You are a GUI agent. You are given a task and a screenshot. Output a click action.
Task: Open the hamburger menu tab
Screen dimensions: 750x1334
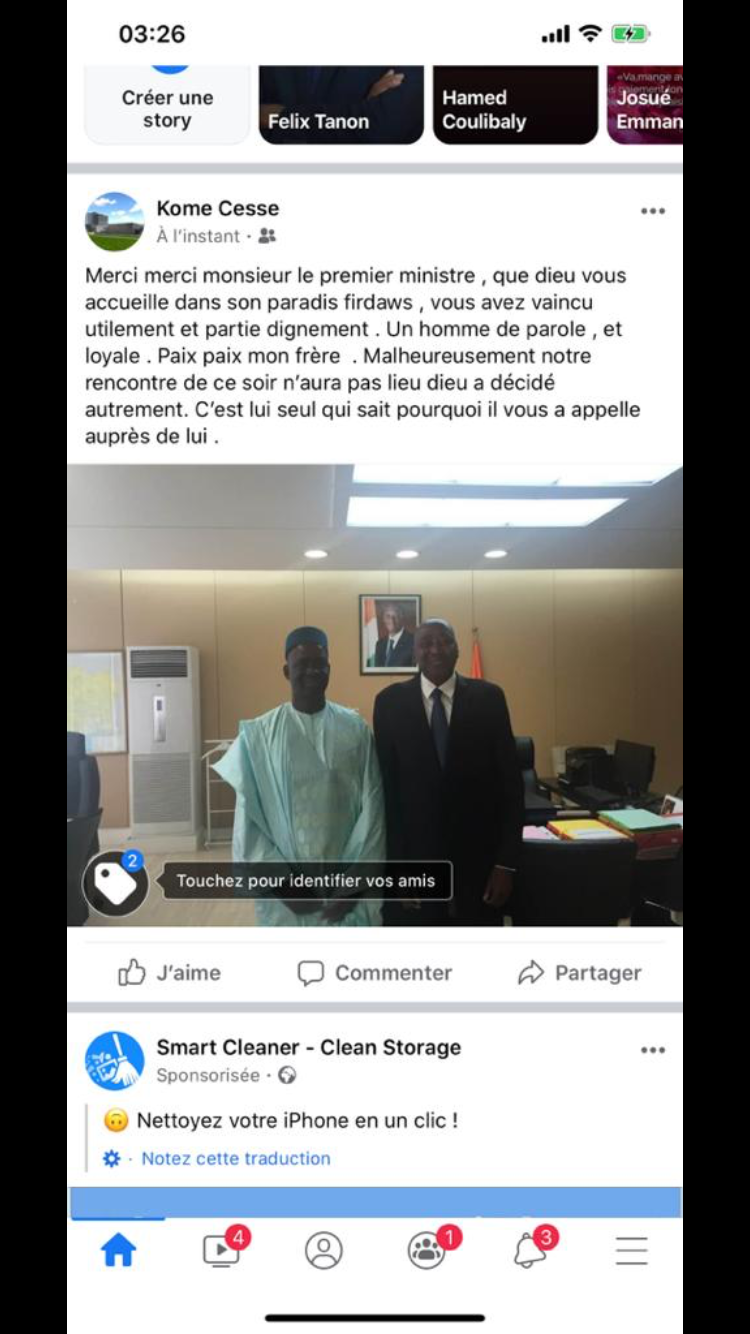[x=632, y=1250]
